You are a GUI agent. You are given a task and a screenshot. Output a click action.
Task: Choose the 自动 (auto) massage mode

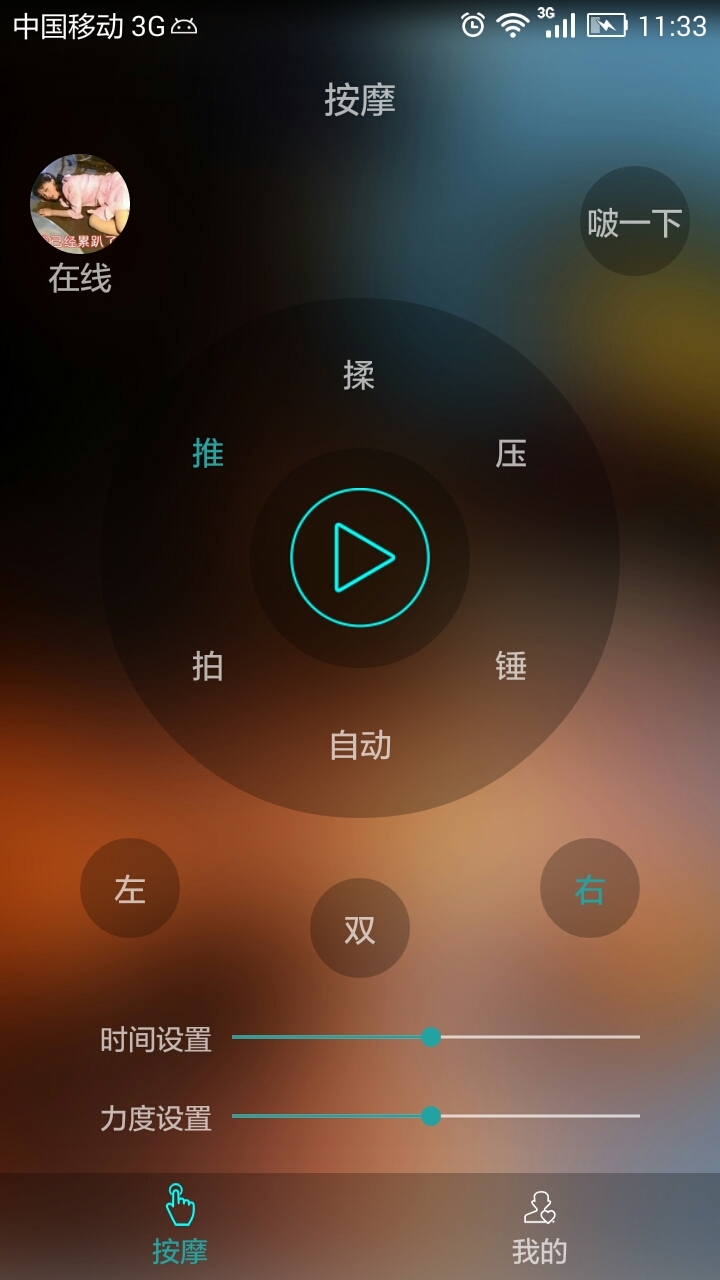pyautogui.click(x=360, y=745)
